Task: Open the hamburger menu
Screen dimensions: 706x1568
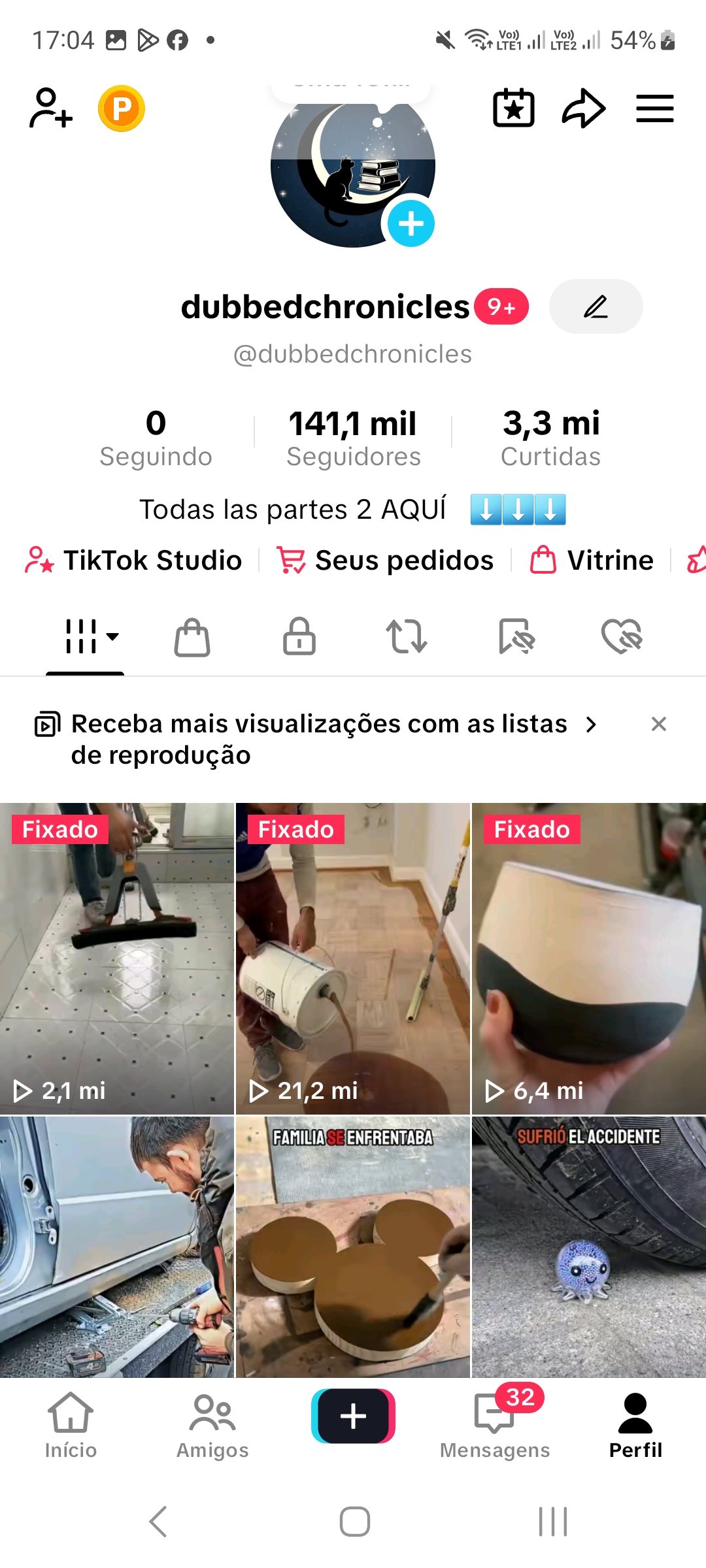Action: tap(654, 108)
